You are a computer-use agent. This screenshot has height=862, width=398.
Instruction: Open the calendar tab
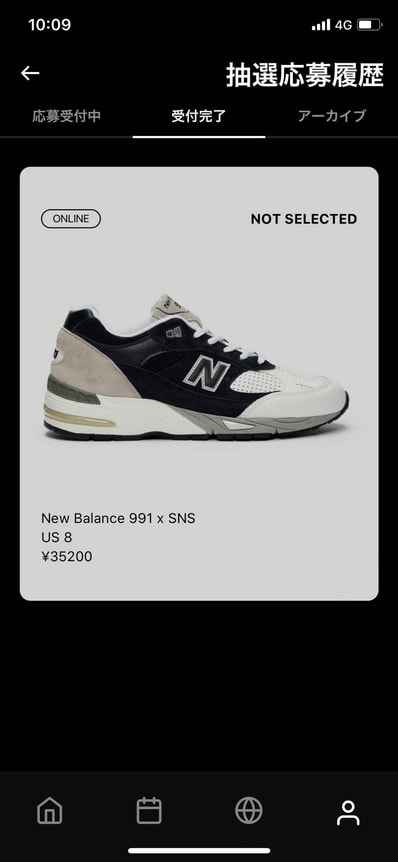pyautogui.click(x=149, y=810)
